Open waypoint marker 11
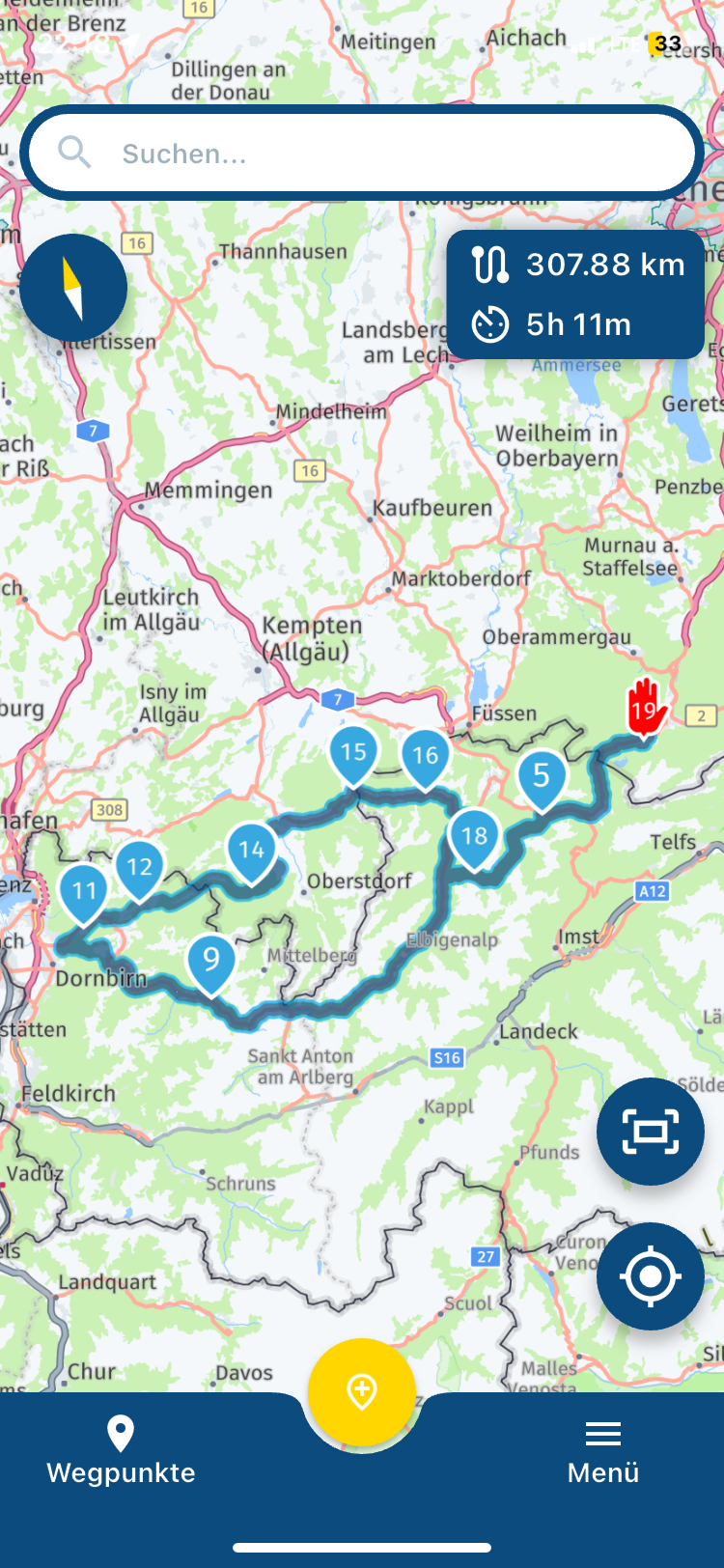724x1568 pixels. 84,890
